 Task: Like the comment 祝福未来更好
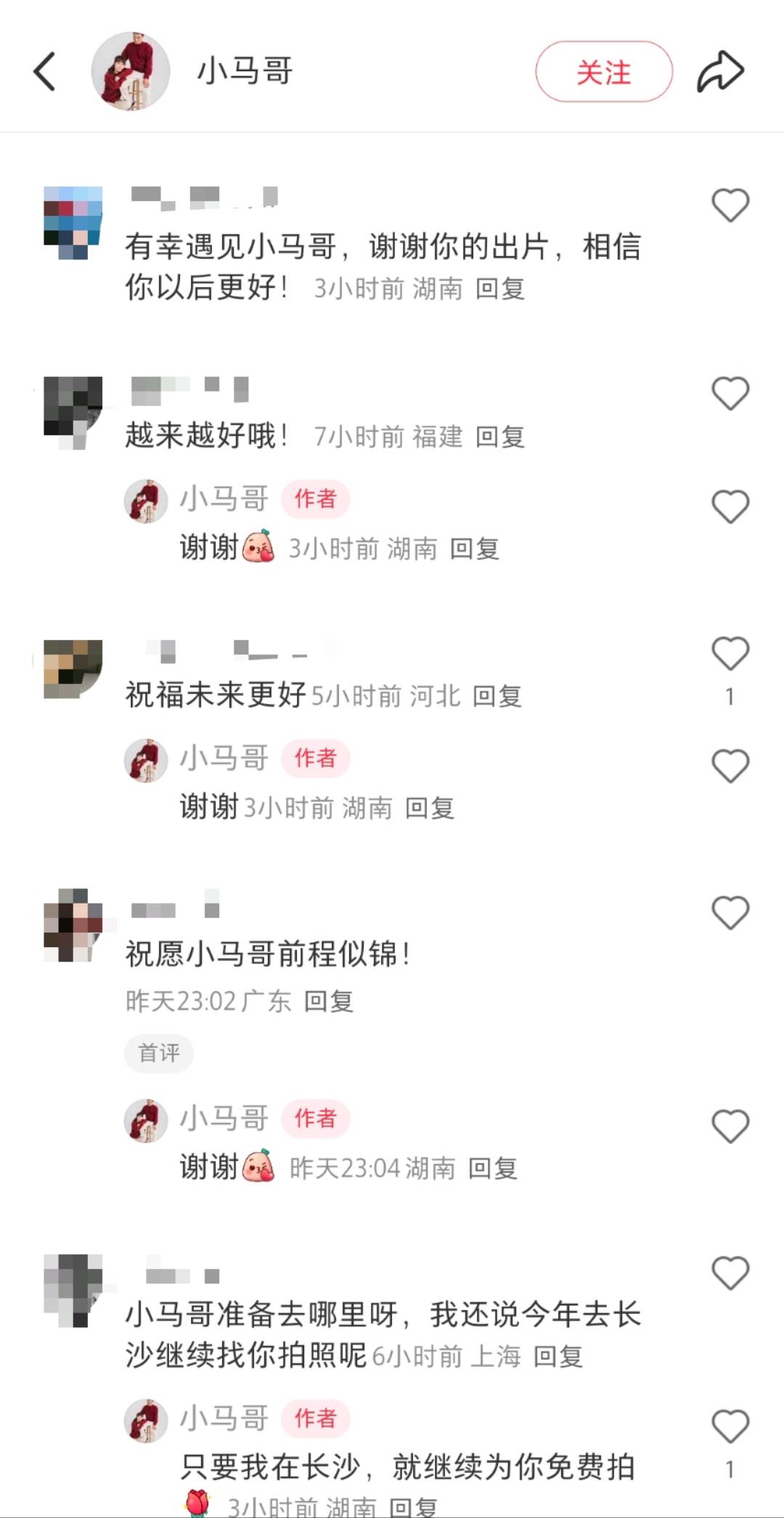(730, 653)
